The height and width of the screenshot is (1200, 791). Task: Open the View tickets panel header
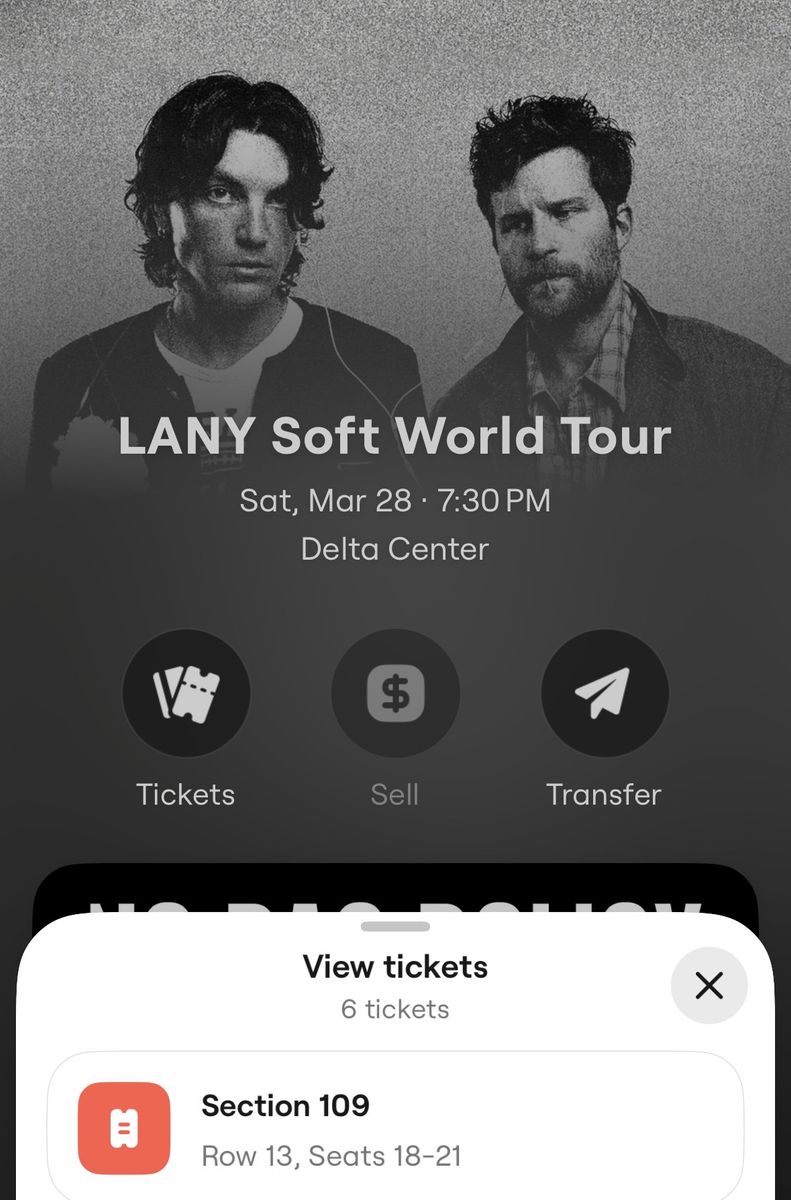pyautogui.click(x=395, y=966)
